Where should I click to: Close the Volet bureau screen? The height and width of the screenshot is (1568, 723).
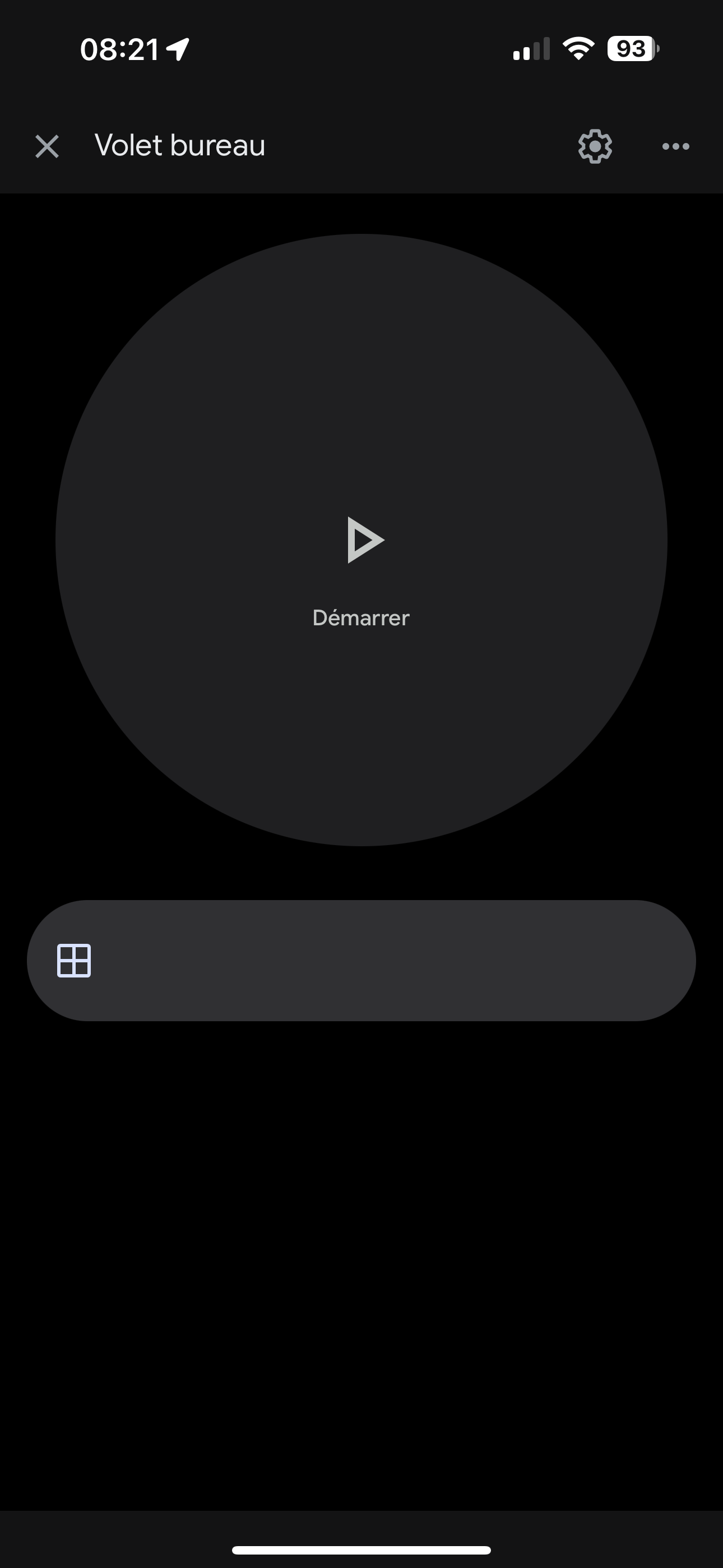click(47, 147)
